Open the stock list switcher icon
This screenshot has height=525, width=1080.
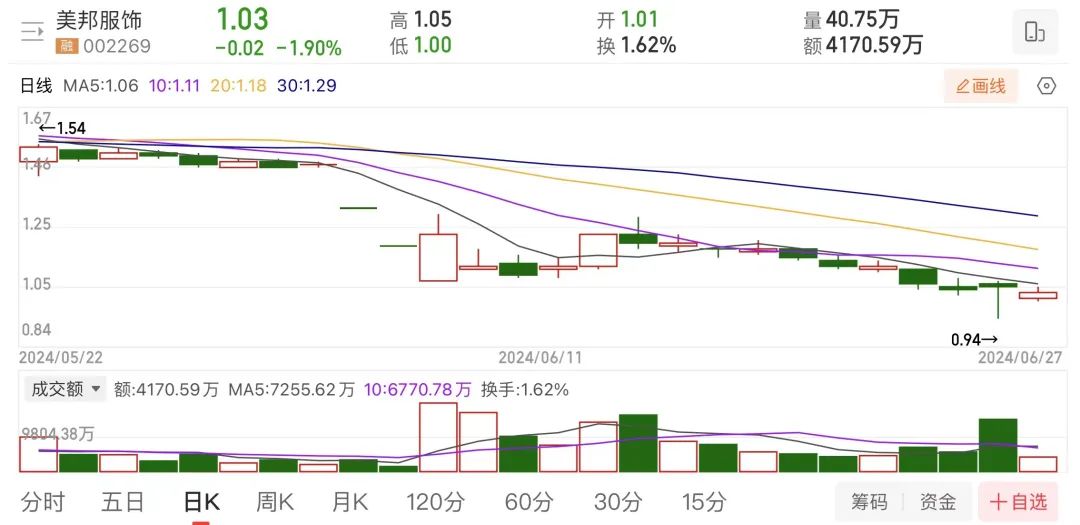(32, 31)
